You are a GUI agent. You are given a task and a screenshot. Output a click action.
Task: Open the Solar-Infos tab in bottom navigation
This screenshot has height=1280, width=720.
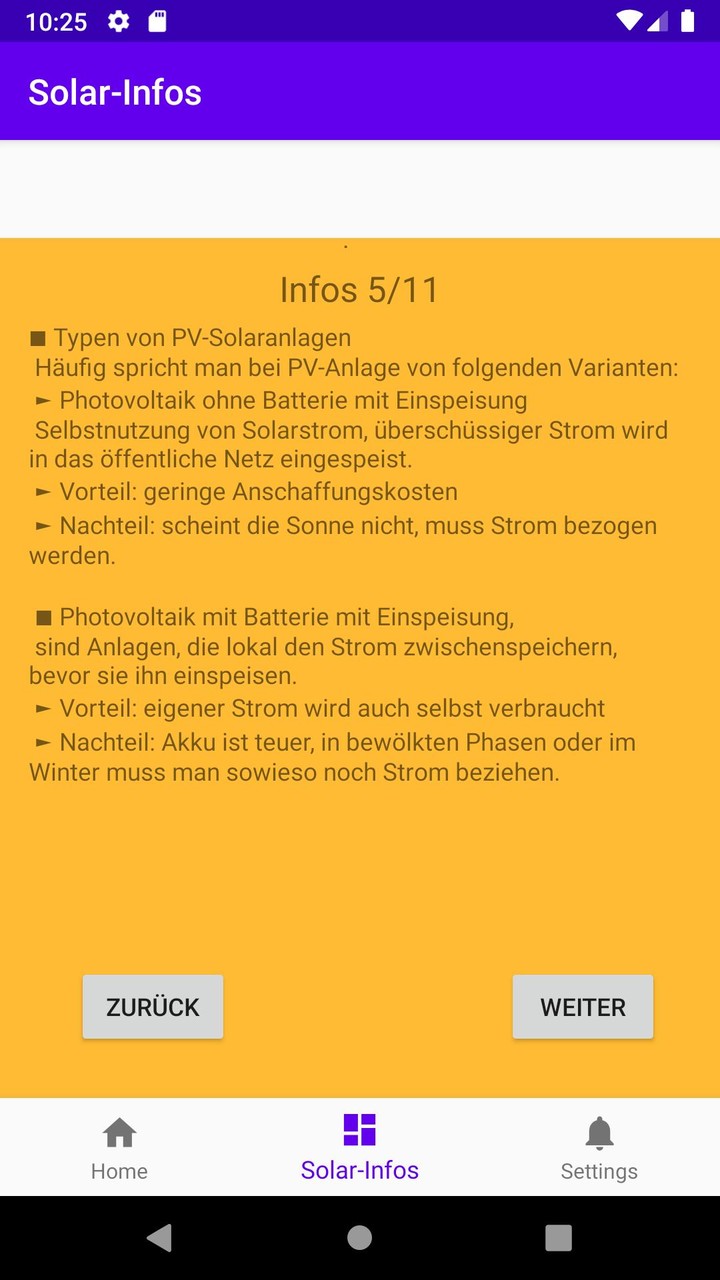(x=359, y=1146)
